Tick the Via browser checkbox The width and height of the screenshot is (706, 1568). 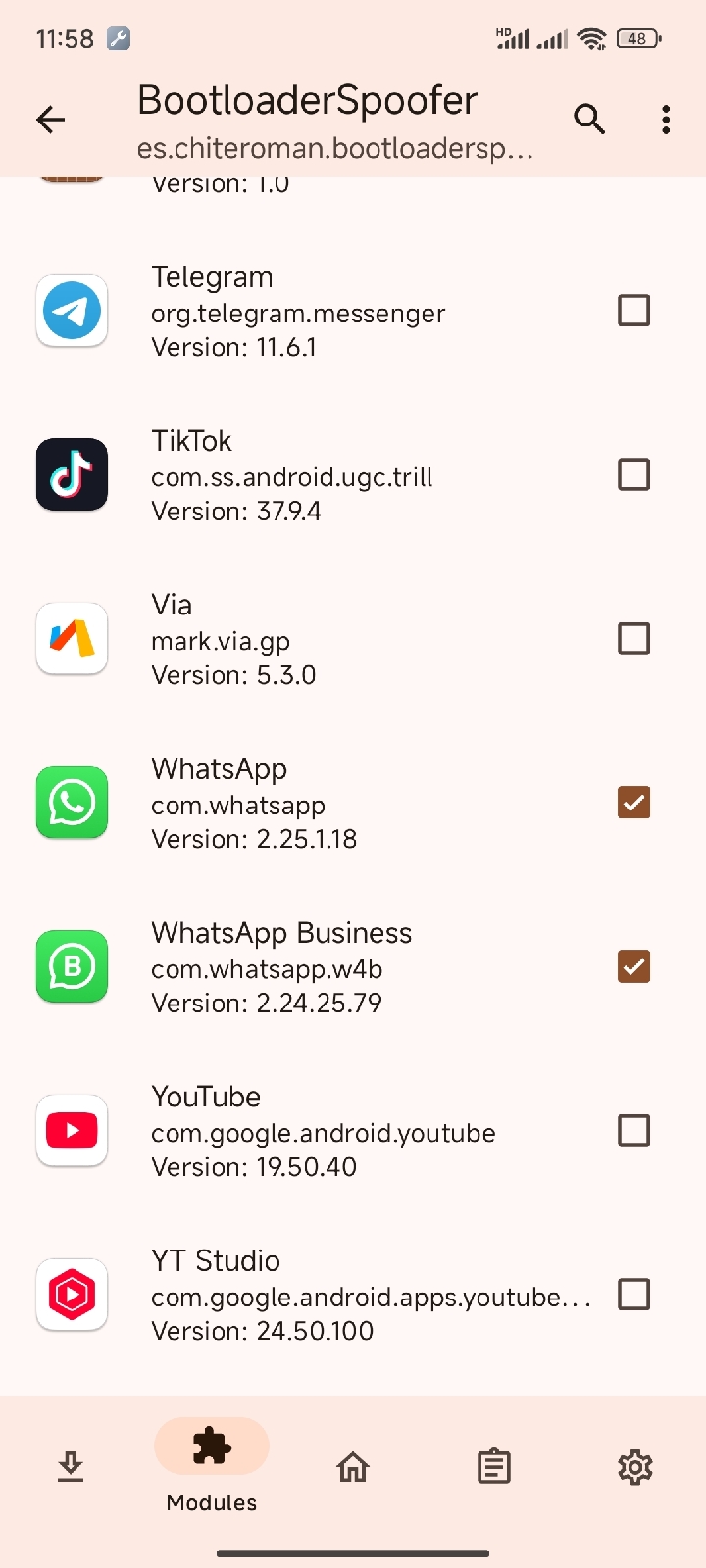click(633, 639)
